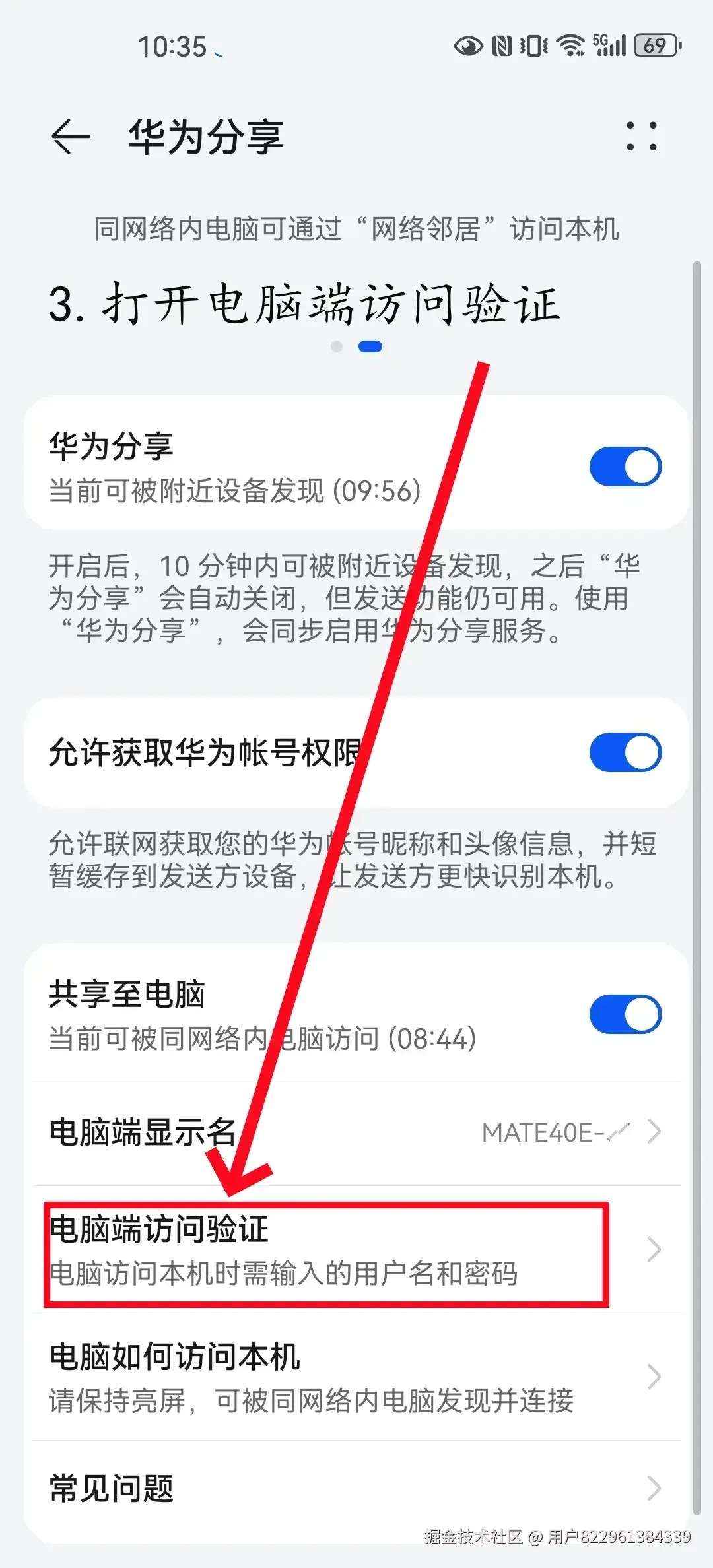
Task: Tap the Wi-Fi icon in status bar
Action: pos(569,45)
